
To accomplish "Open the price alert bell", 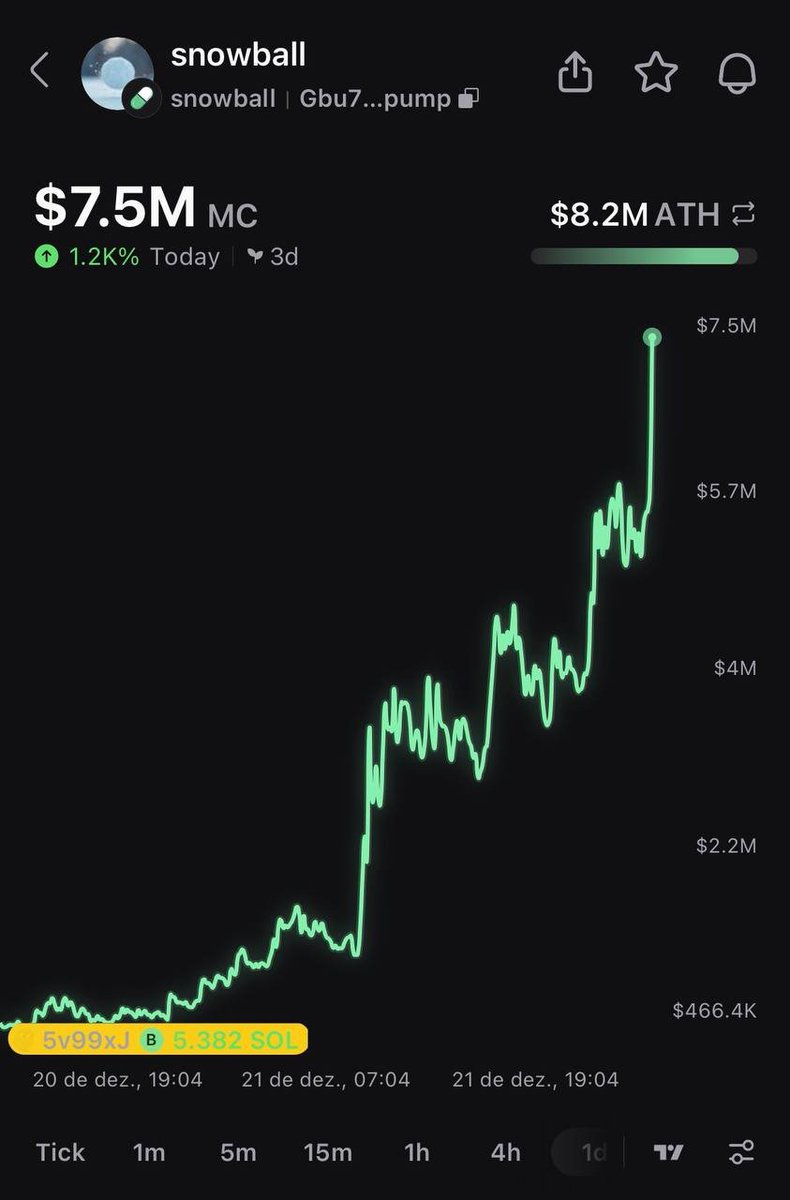I will tap(737, 72).
